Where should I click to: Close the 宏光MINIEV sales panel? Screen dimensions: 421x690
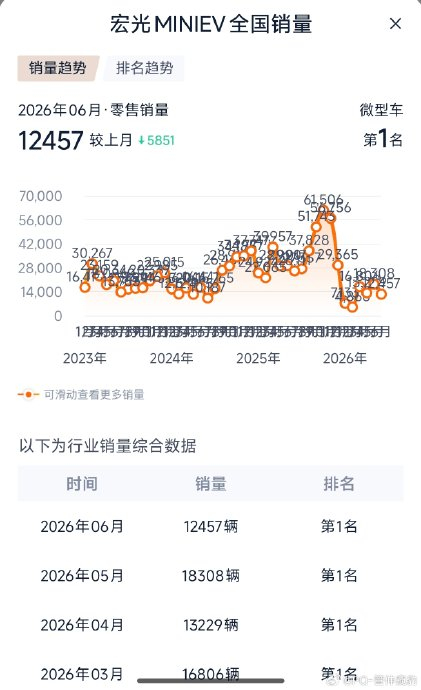coord(395,24)
